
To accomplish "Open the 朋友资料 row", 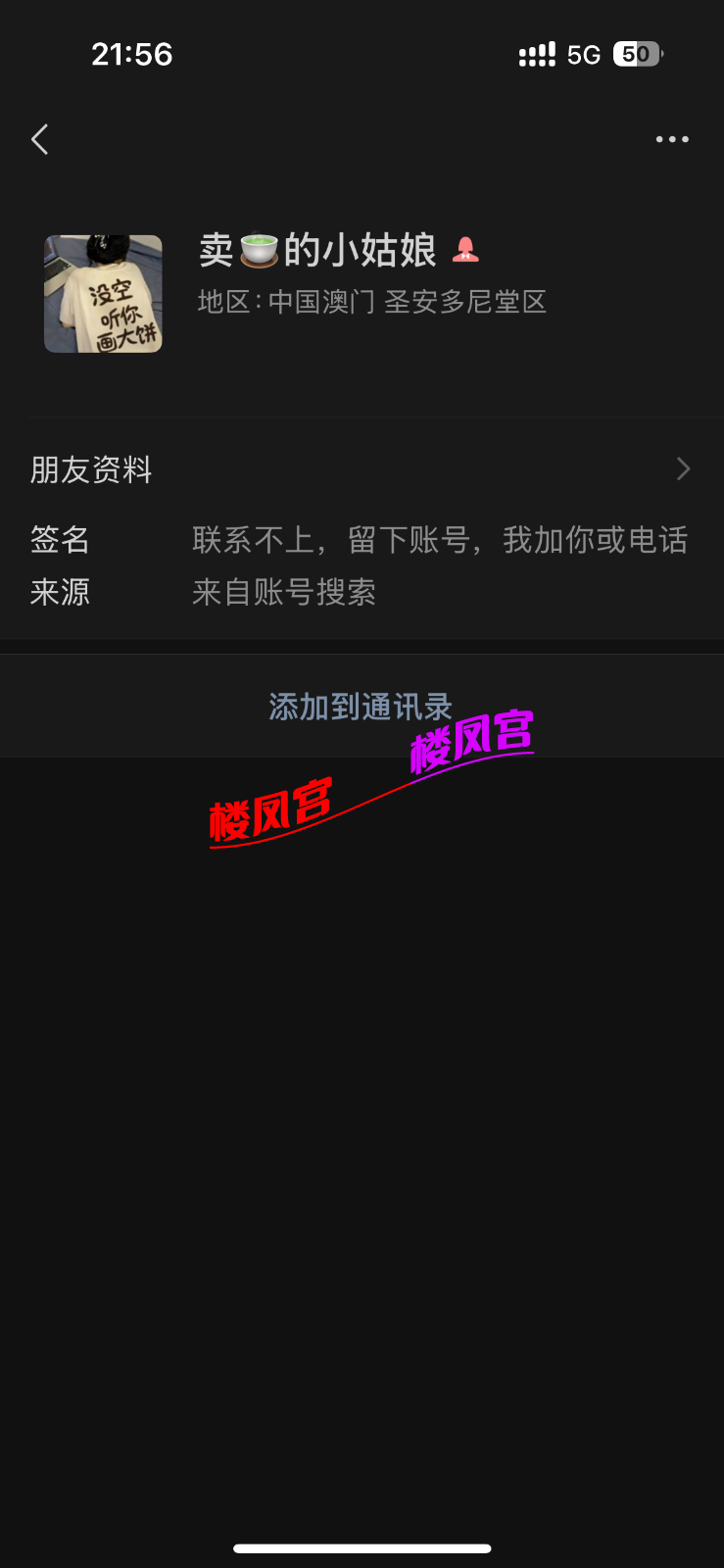I will click(362, 469).
